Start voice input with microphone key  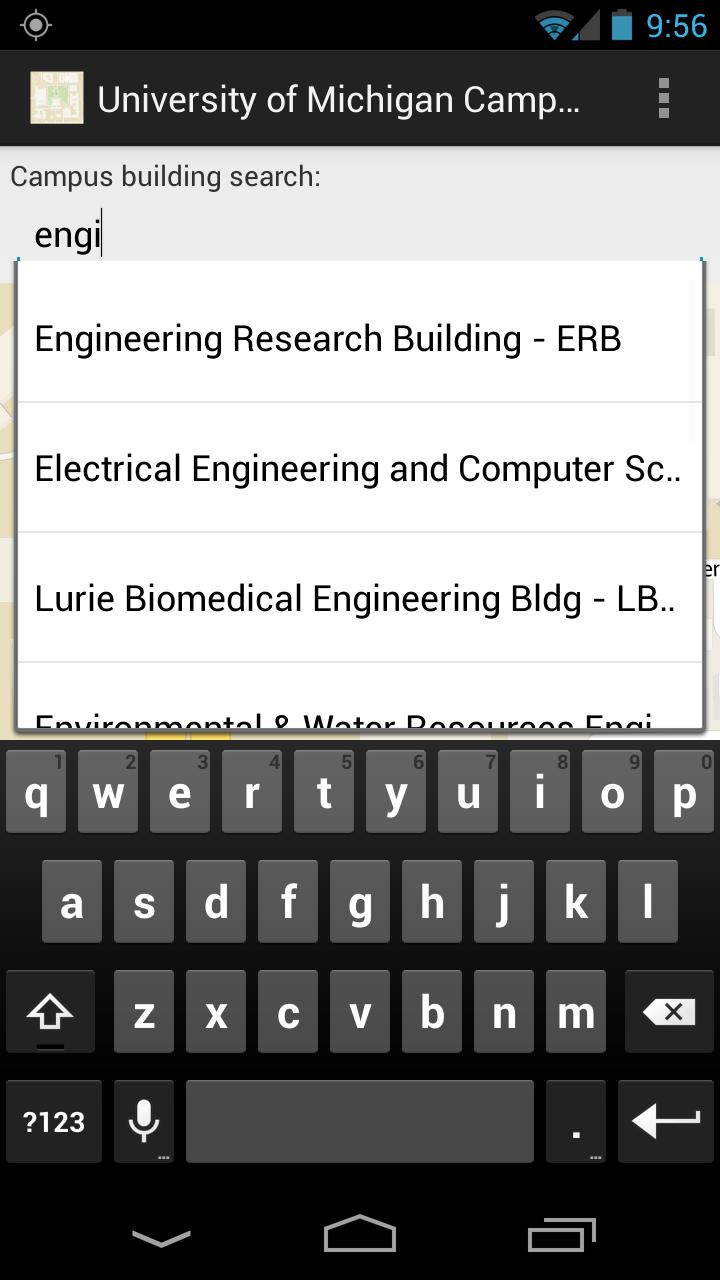click(x=144, y=1121)
